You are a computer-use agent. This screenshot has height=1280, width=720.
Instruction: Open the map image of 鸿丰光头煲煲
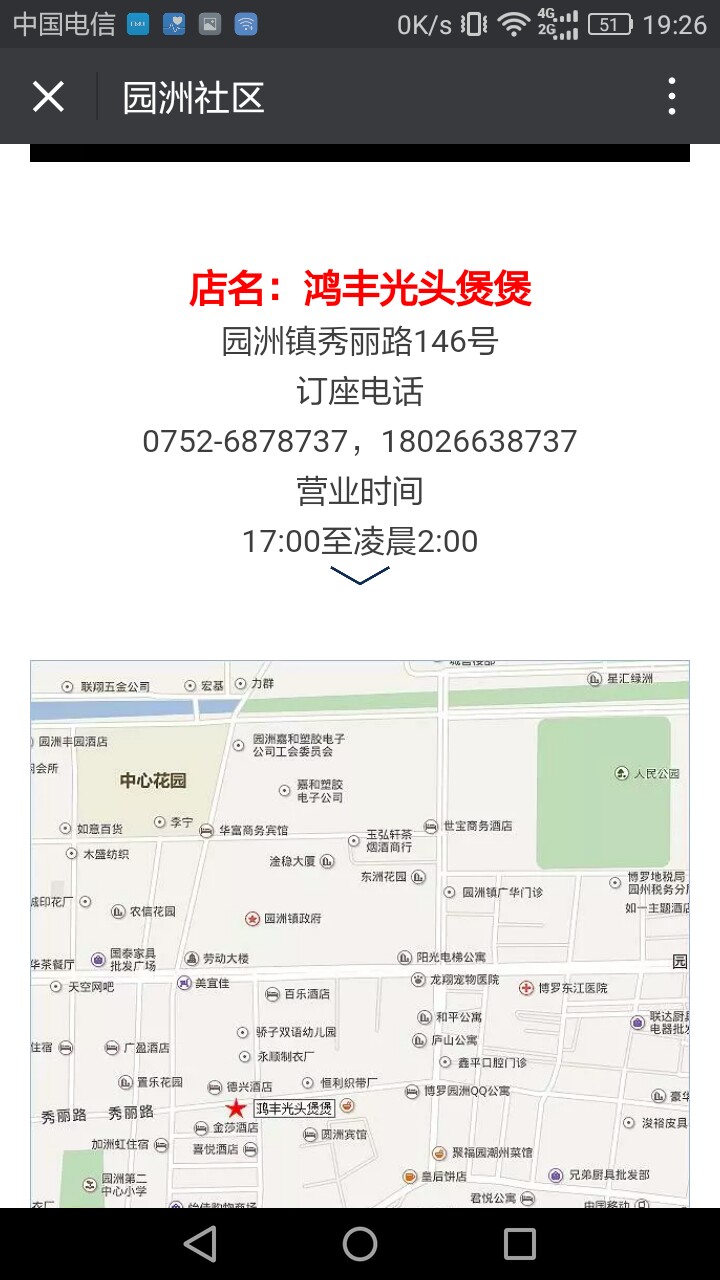tap(360, 932)
